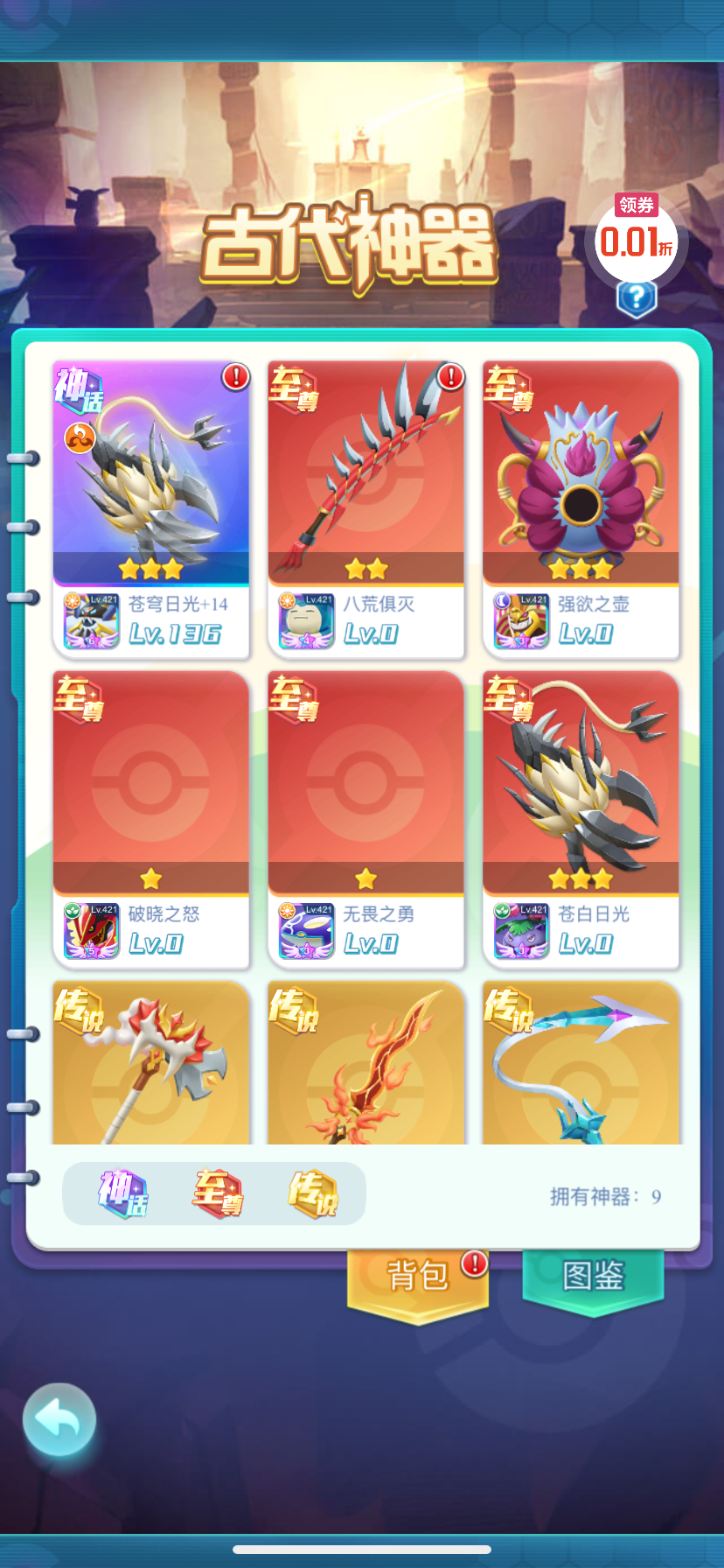Open the 八荒俱灭 artifact card

(x=365, y=507)
